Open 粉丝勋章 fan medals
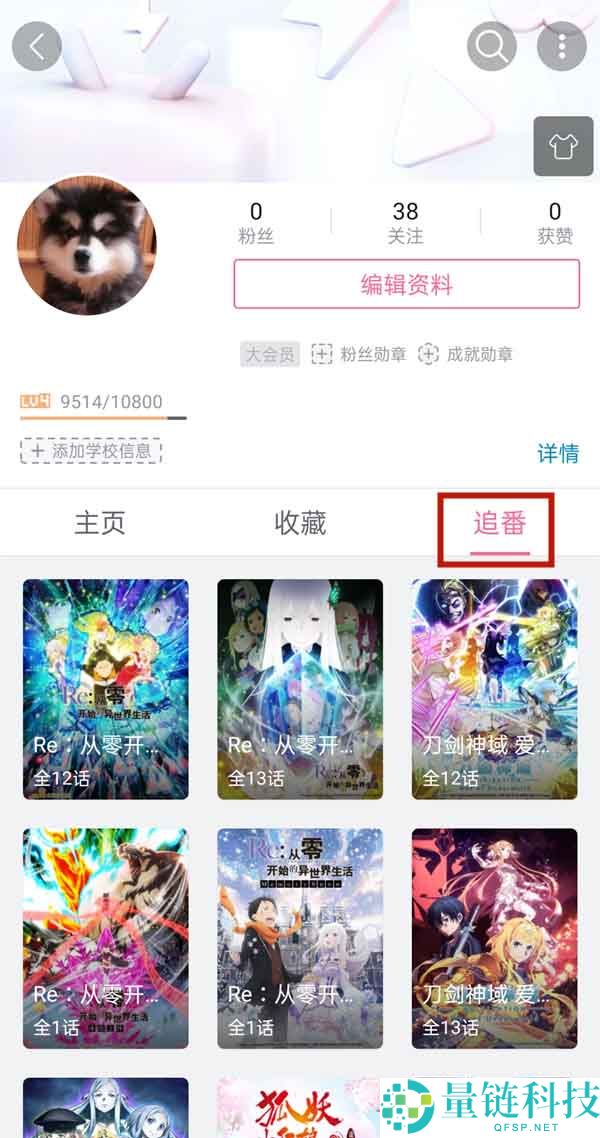 click(x=359, y=354)
